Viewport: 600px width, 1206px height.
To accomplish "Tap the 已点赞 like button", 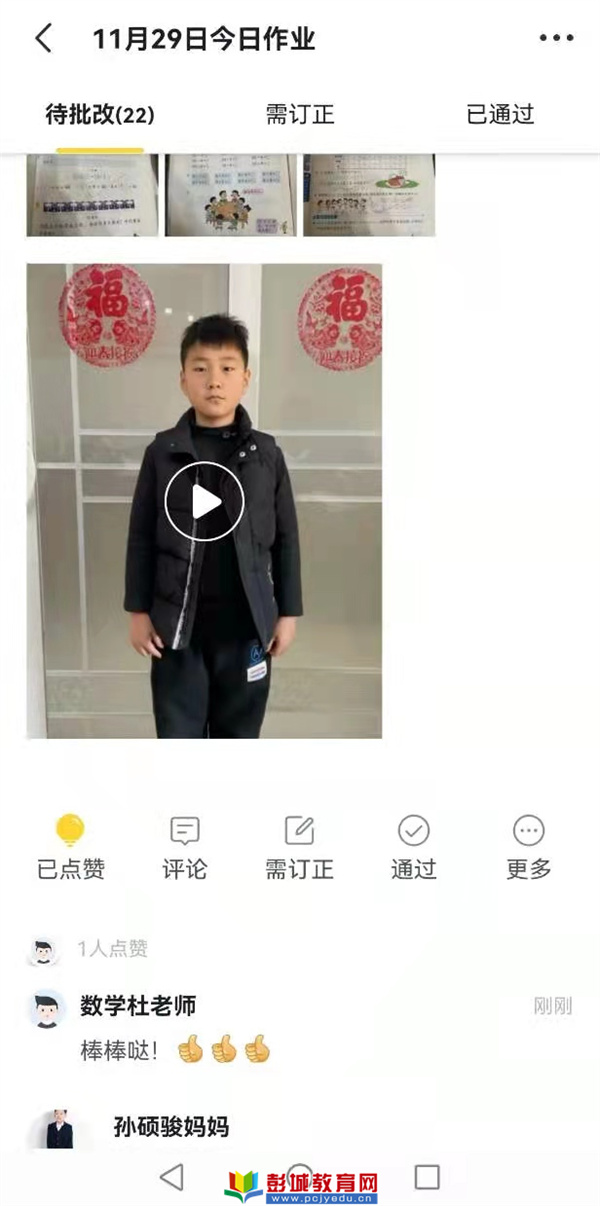I will [70, 846].
